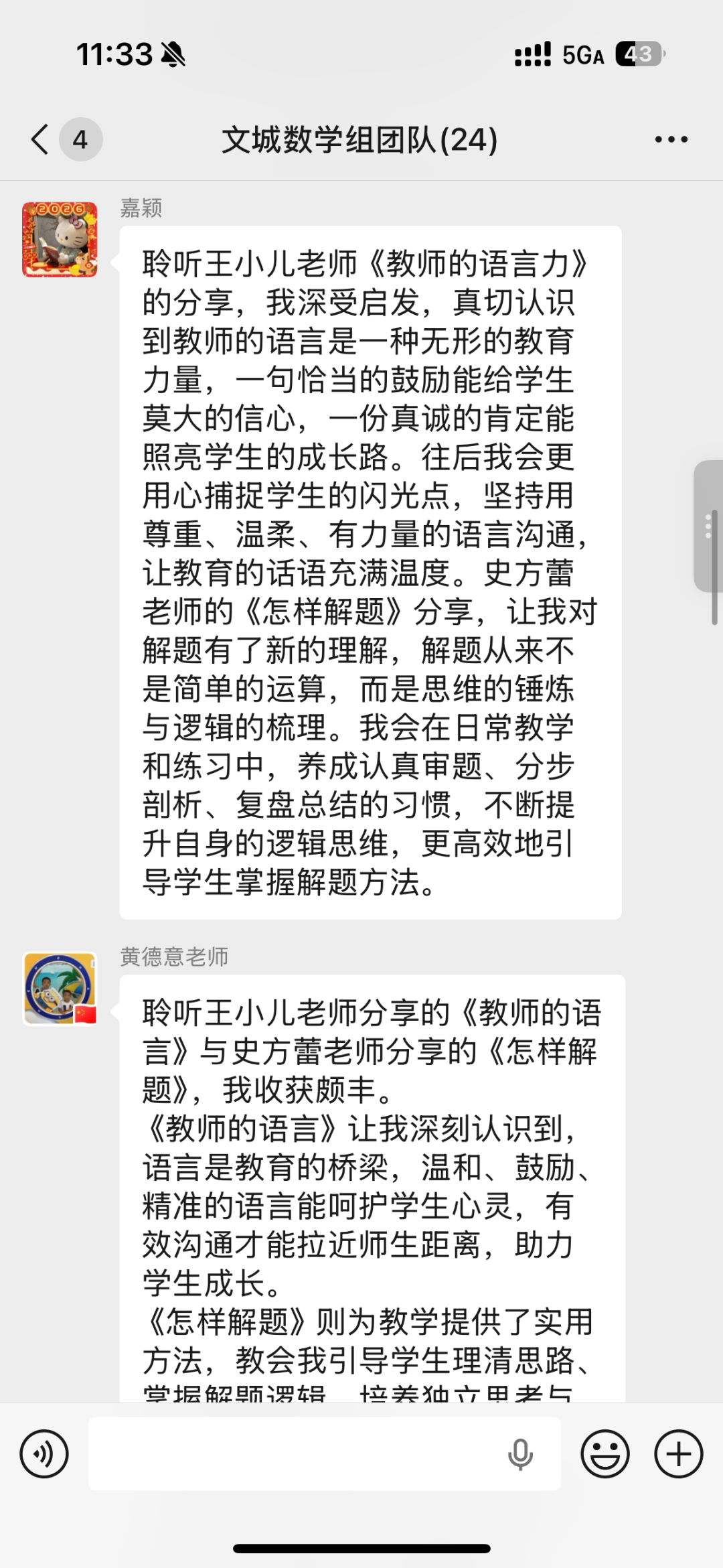This screenshot has height=1568, width=723.
Task: Open the emoji sticker panel
Action: 605,1454
